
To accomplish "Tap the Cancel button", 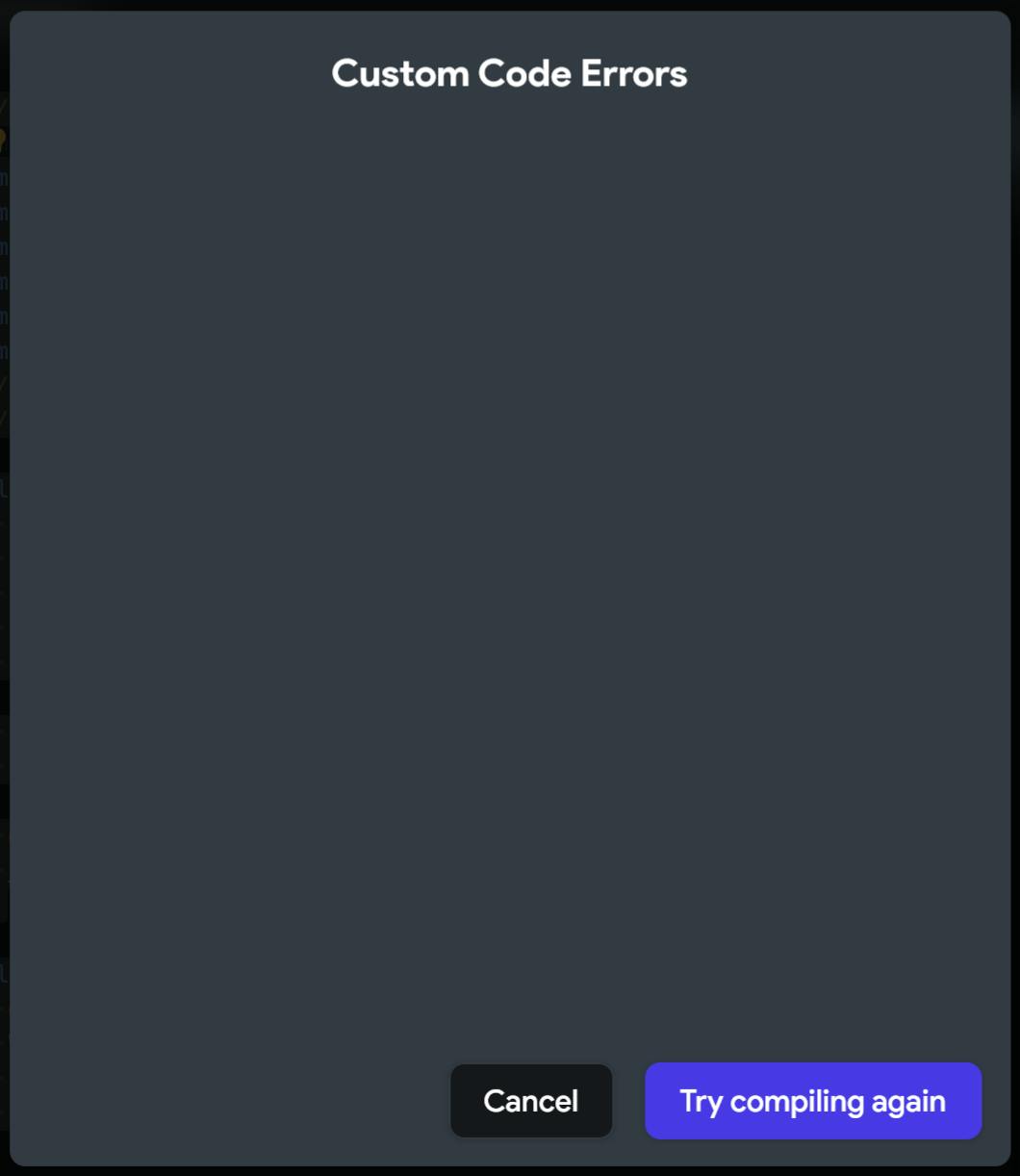I will (530, 1100).
